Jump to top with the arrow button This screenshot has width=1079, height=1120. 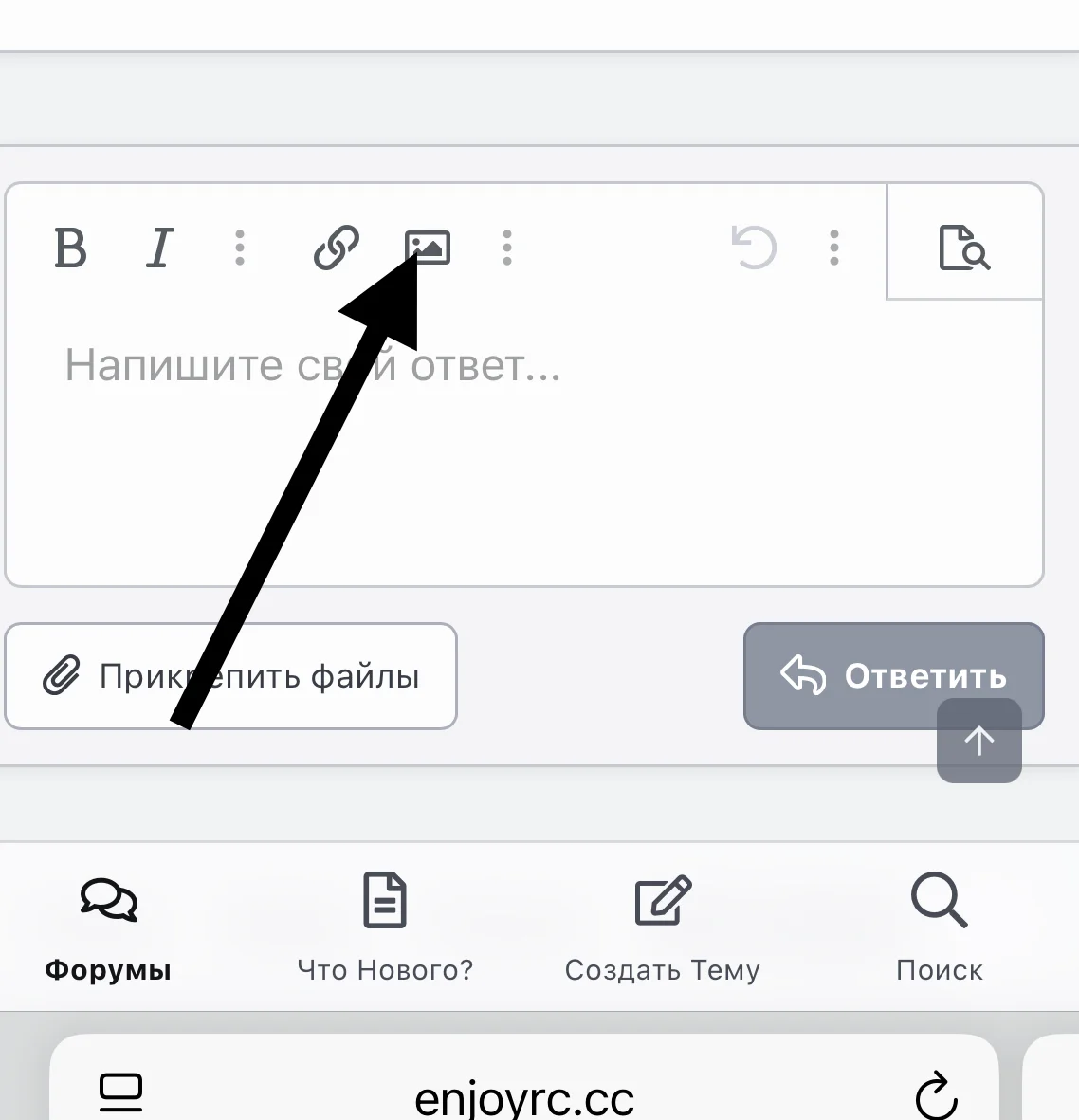[979, 742]
